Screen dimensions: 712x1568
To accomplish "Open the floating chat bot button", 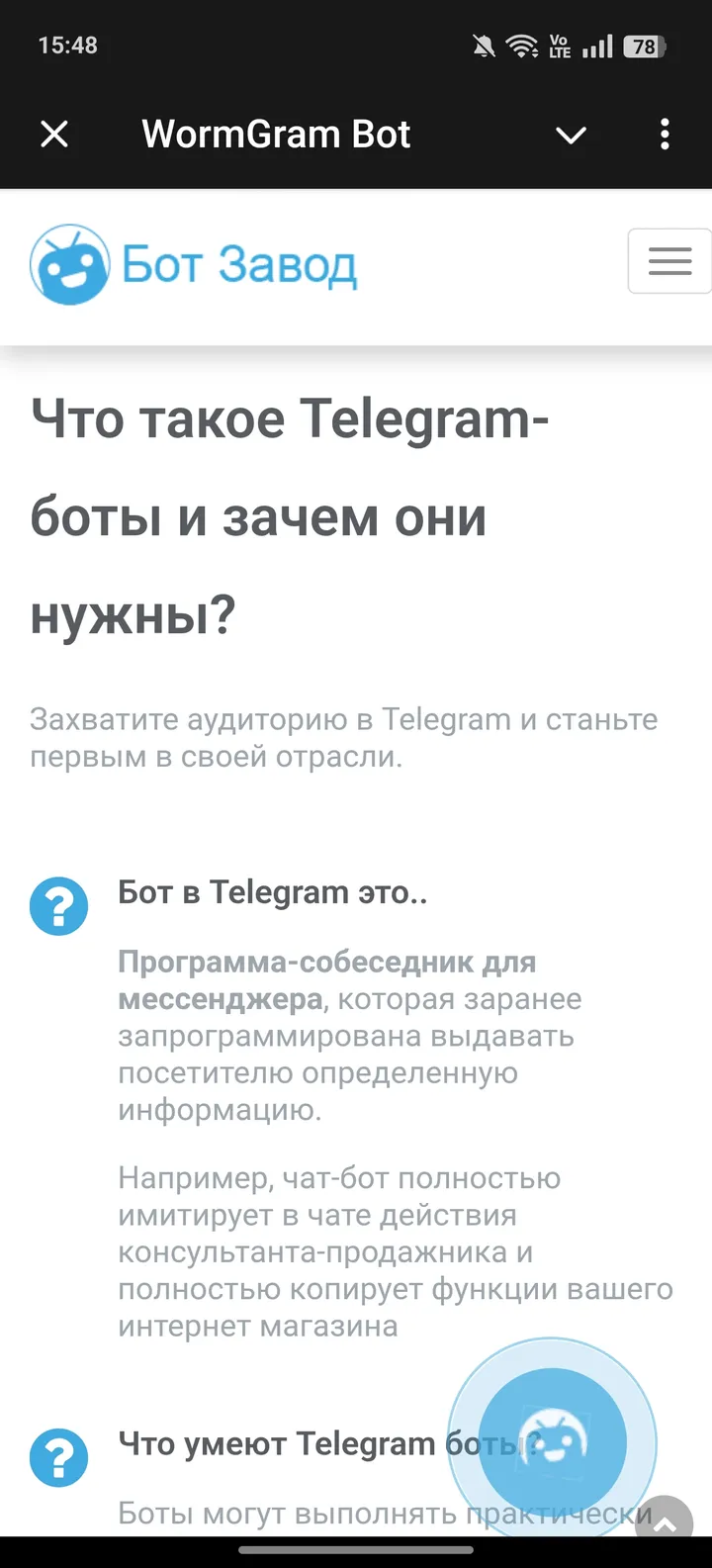I will [x=553, y=1441].
